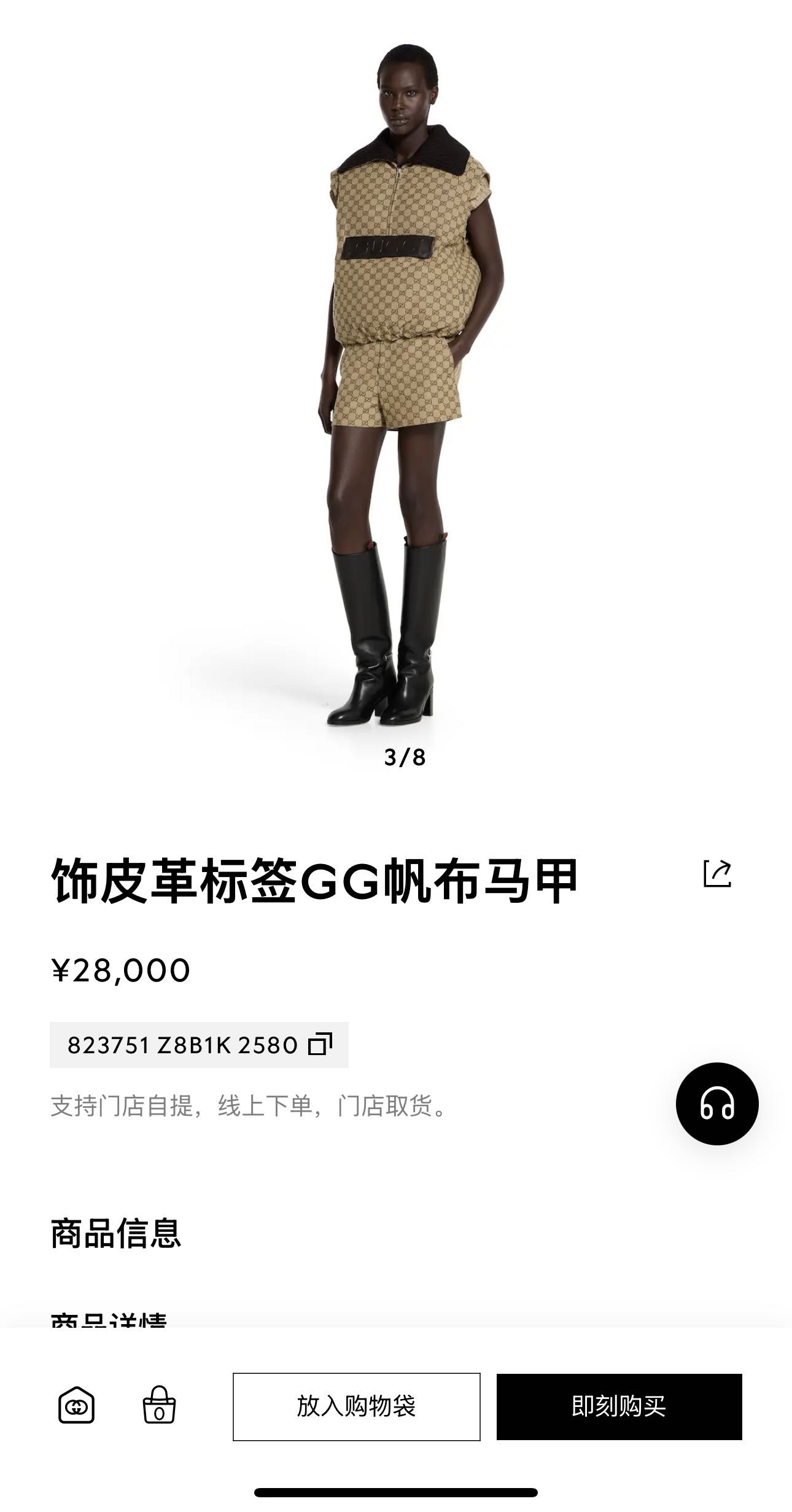Image resolution: width=792 pixels, height=1512 pixels.
Task: Share this GG canvas vest
Action: click(x=717, y=873)
